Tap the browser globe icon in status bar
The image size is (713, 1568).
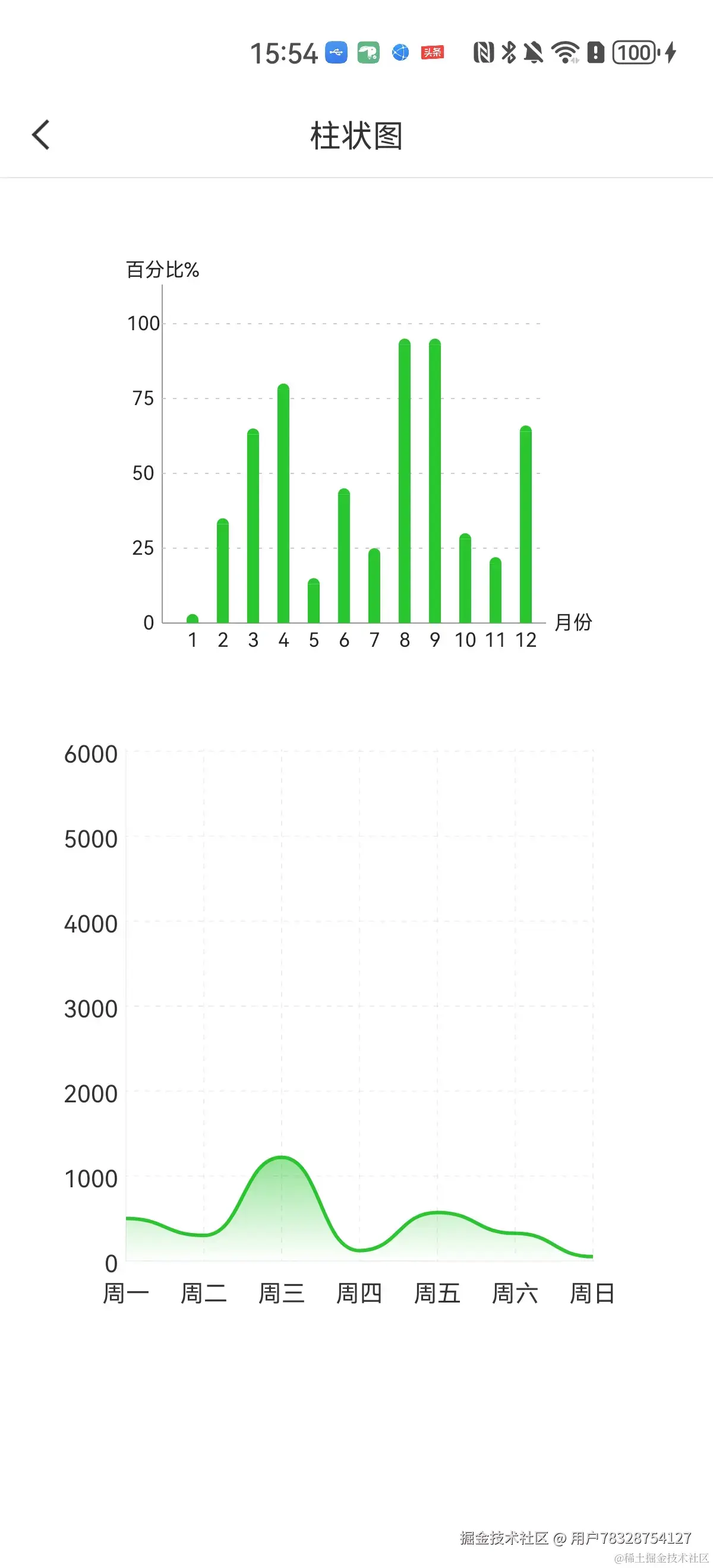[399, 53]
